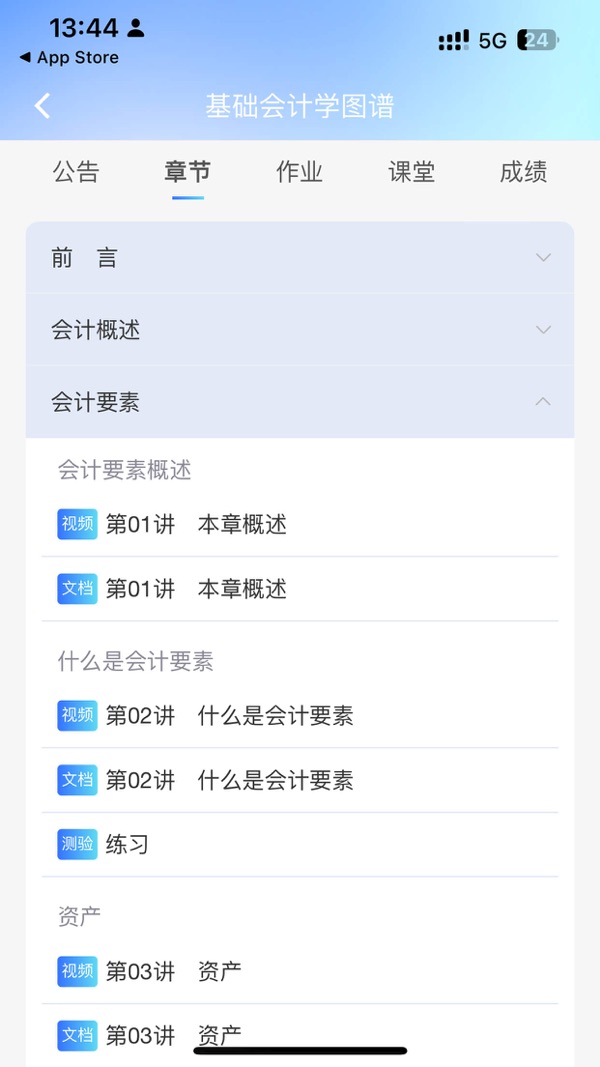The width and height of the screenshot is (600, 1067).
Task: Open the 第03讲 资产 document
Action: 300,1035
